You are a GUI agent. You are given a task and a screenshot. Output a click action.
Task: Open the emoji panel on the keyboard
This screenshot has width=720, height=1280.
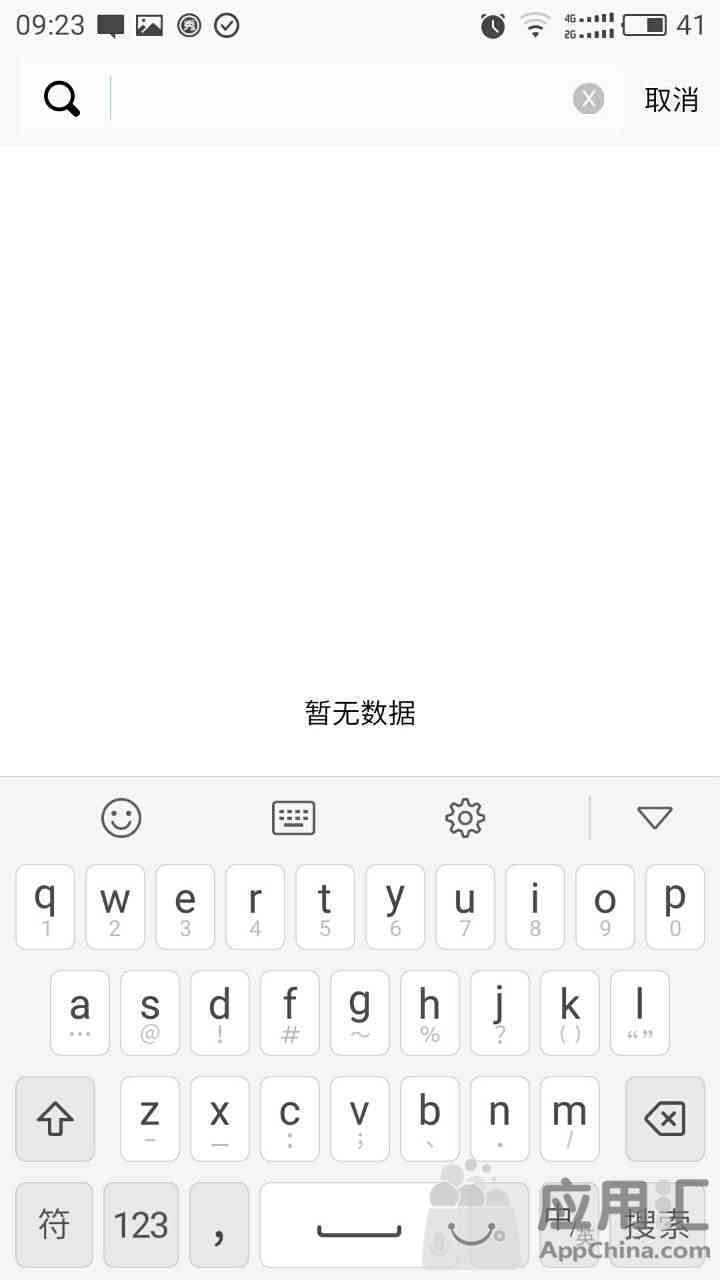pyautogui.click(x=121, y=818)
